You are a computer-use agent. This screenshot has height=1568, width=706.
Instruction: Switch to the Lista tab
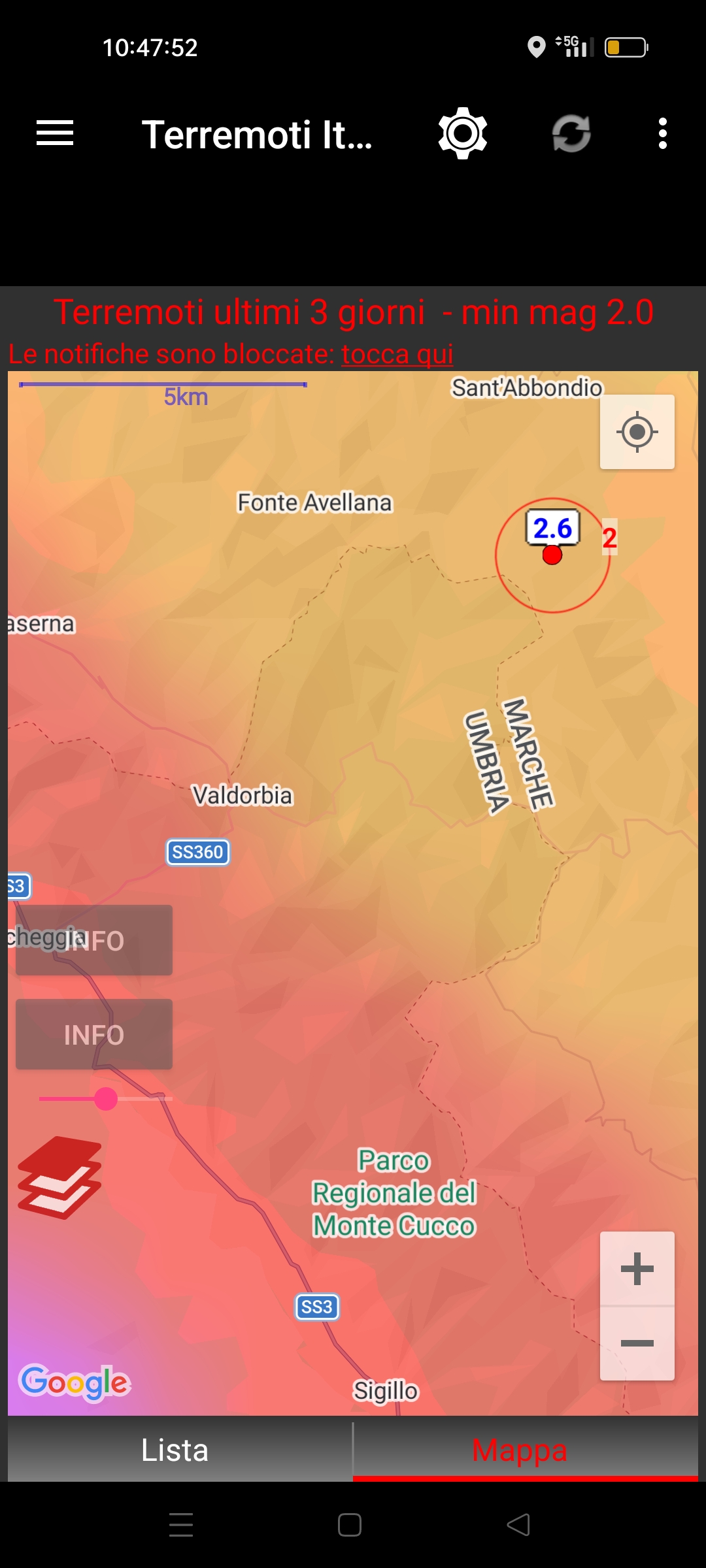(175, 1450)
